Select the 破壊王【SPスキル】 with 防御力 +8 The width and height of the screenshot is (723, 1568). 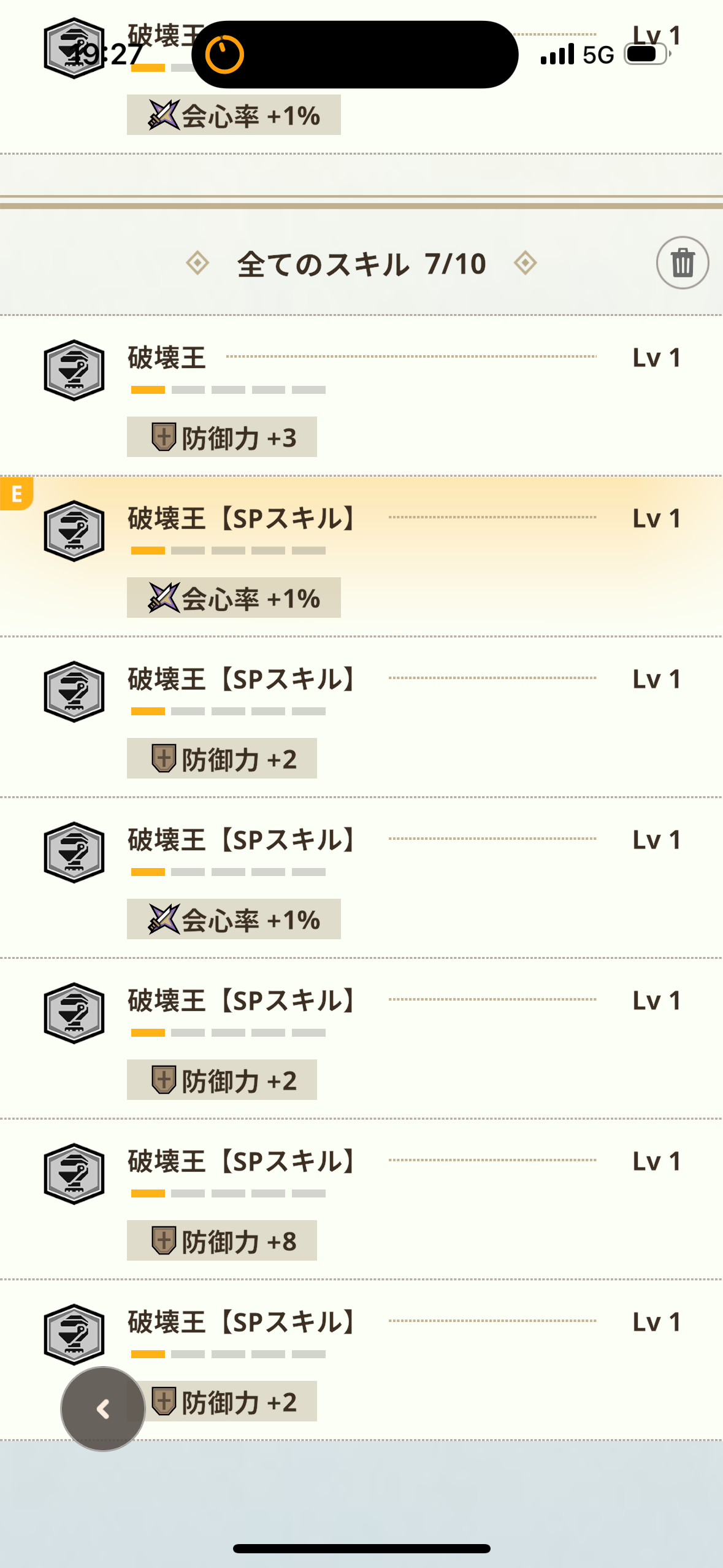[x=361, y=1199]
